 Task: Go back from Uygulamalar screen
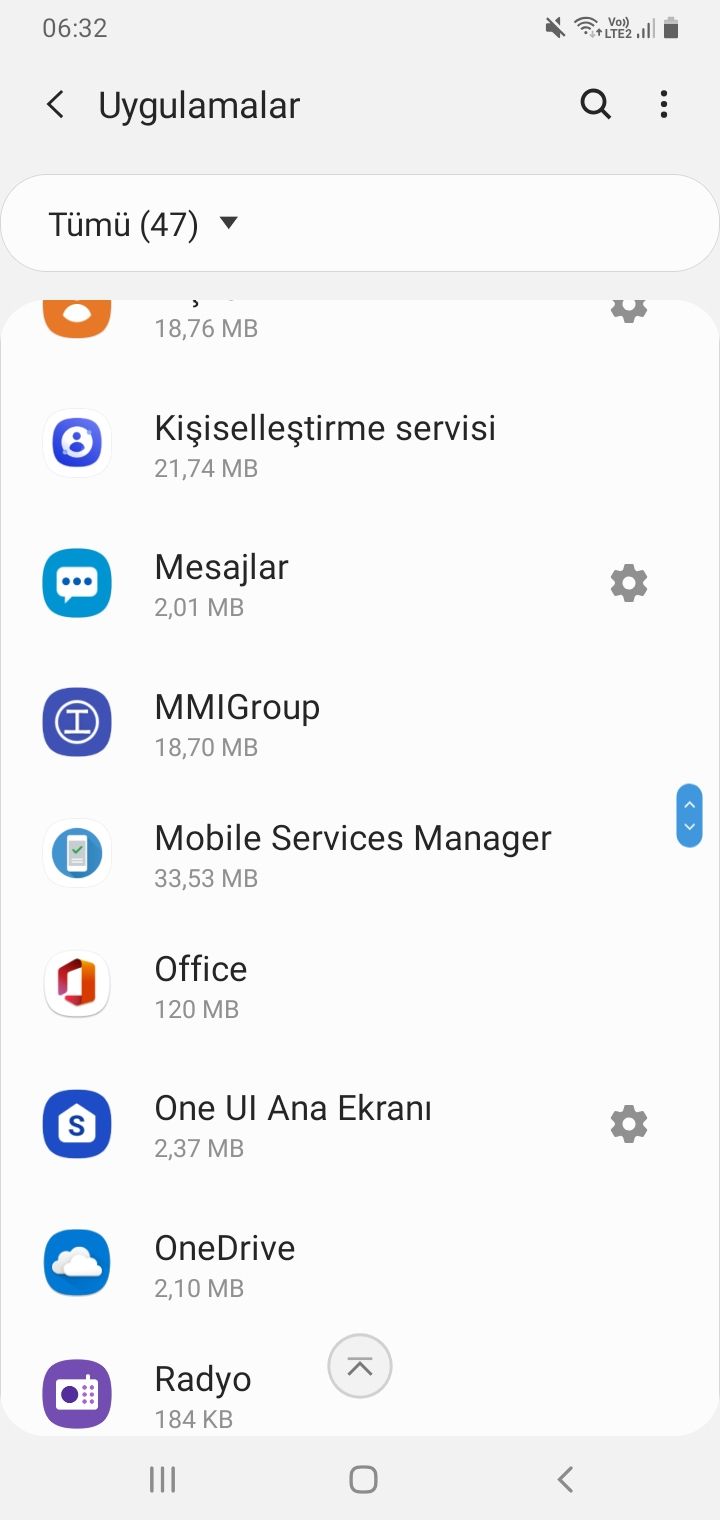[56, 105]
